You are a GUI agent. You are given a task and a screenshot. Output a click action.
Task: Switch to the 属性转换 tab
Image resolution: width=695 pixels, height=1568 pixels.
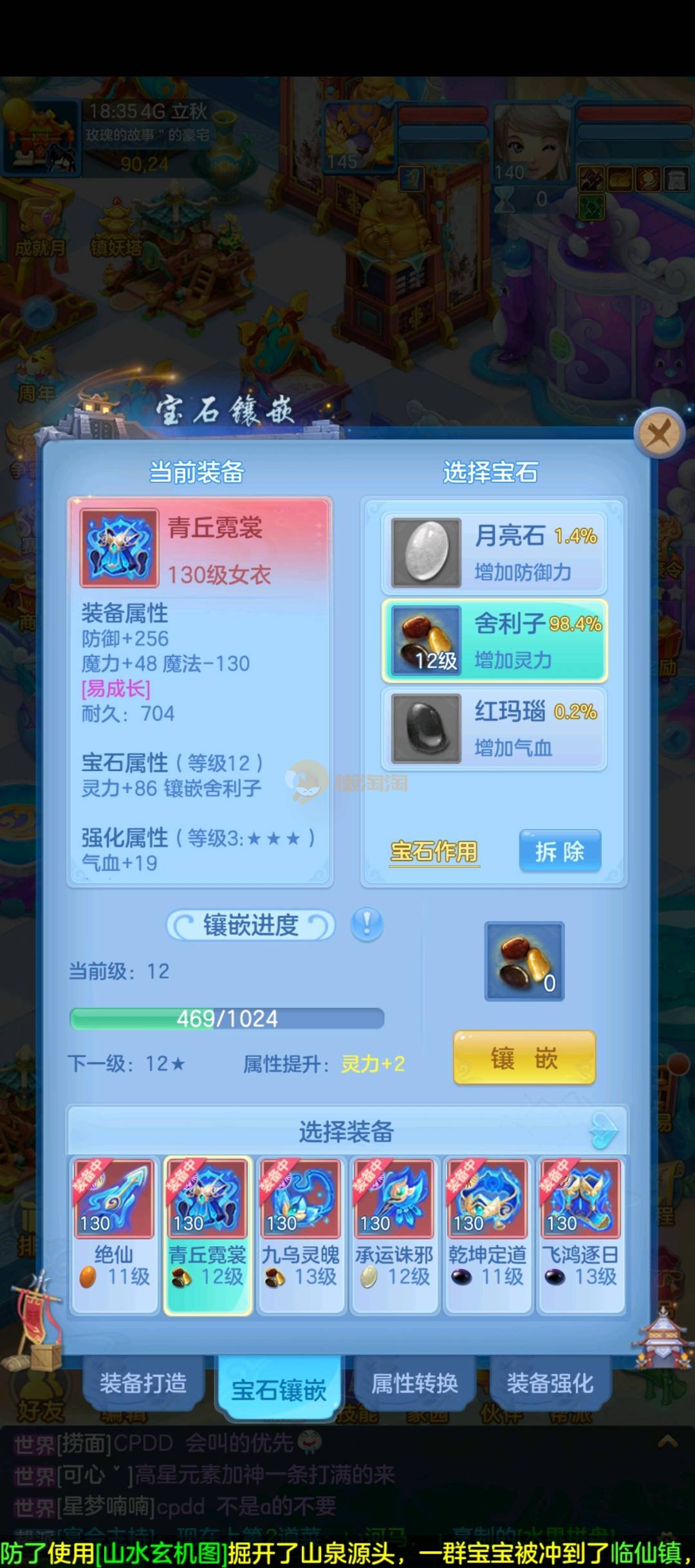pos(414,1383)
